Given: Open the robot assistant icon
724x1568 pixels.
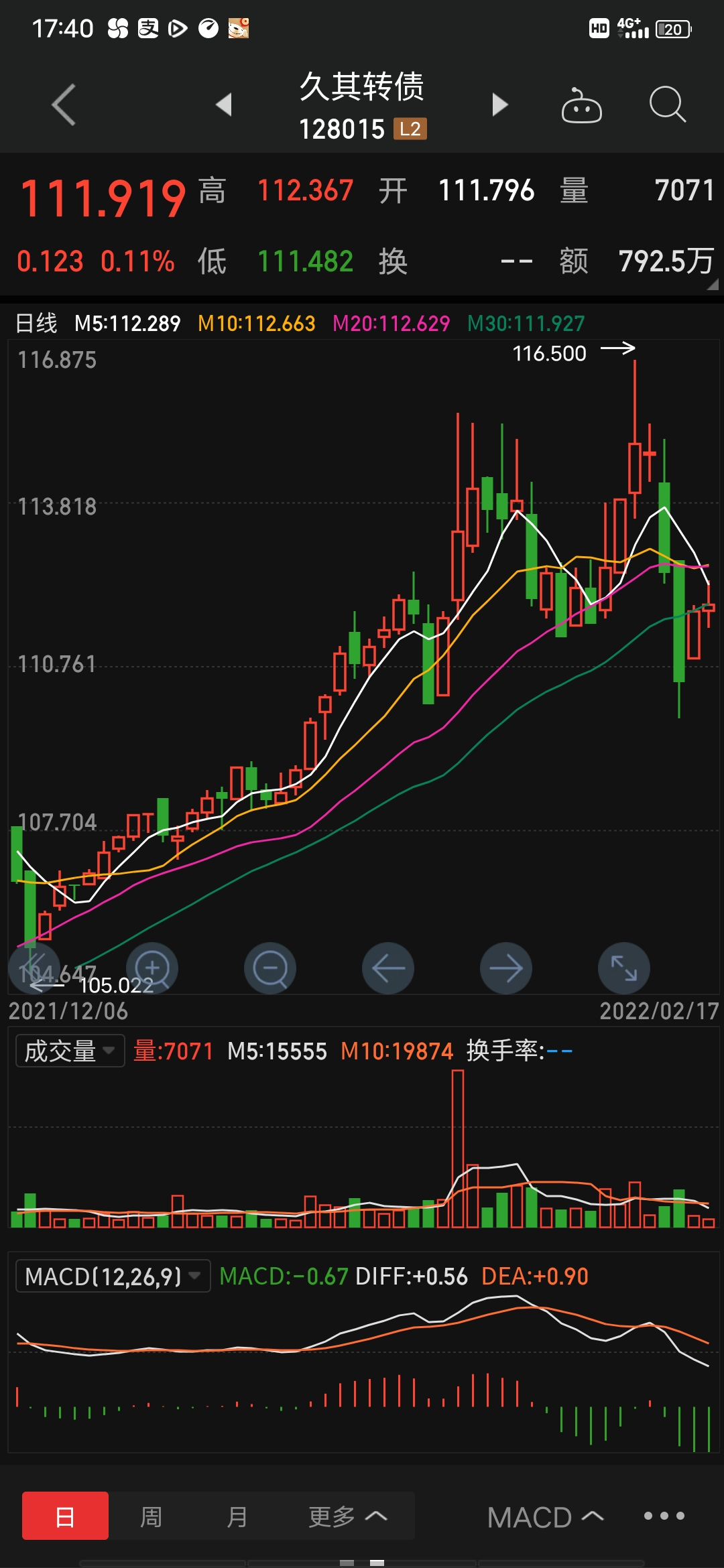Looking at the screenshot, I should click(x=581, y=106).
